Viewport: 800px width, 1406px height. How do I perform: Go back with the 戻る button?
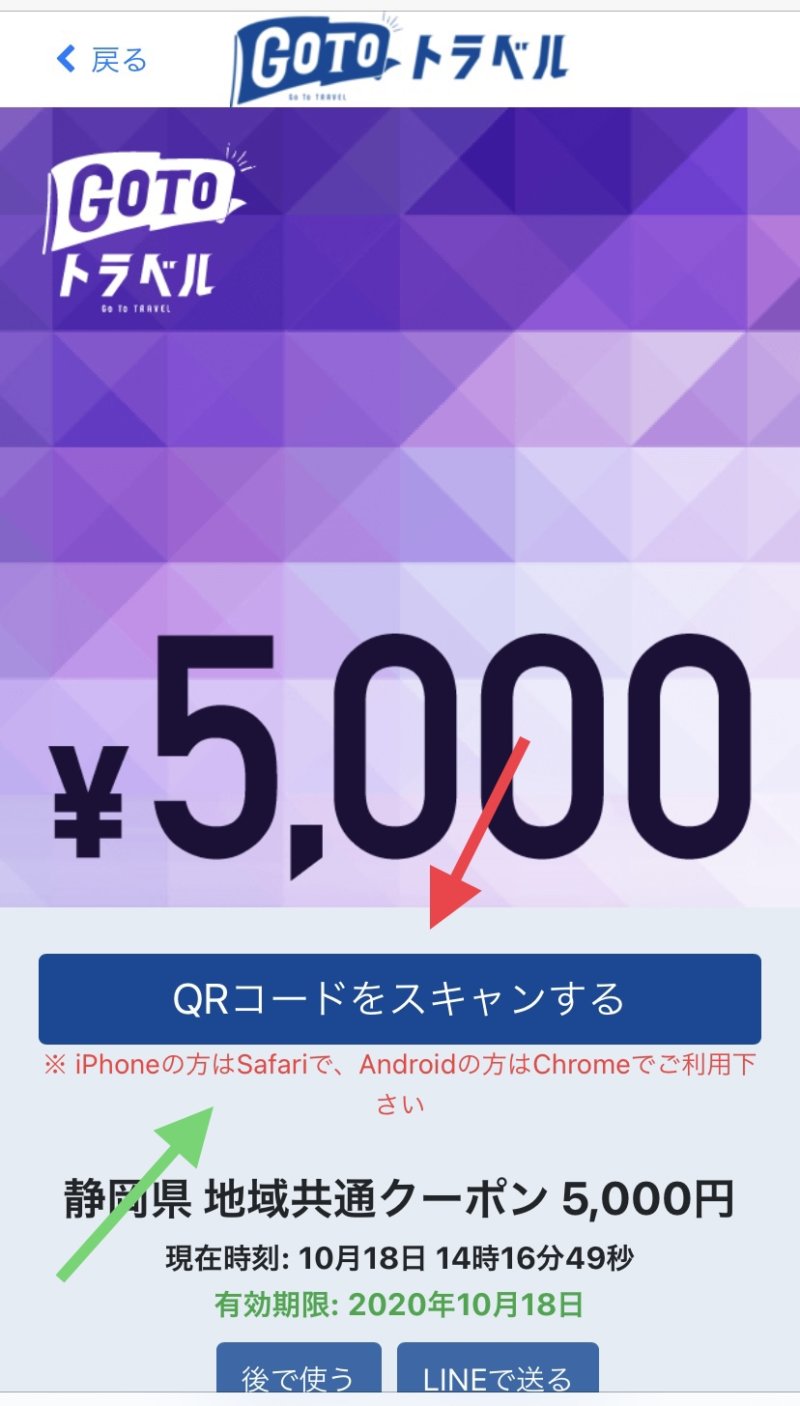[102, 60]
